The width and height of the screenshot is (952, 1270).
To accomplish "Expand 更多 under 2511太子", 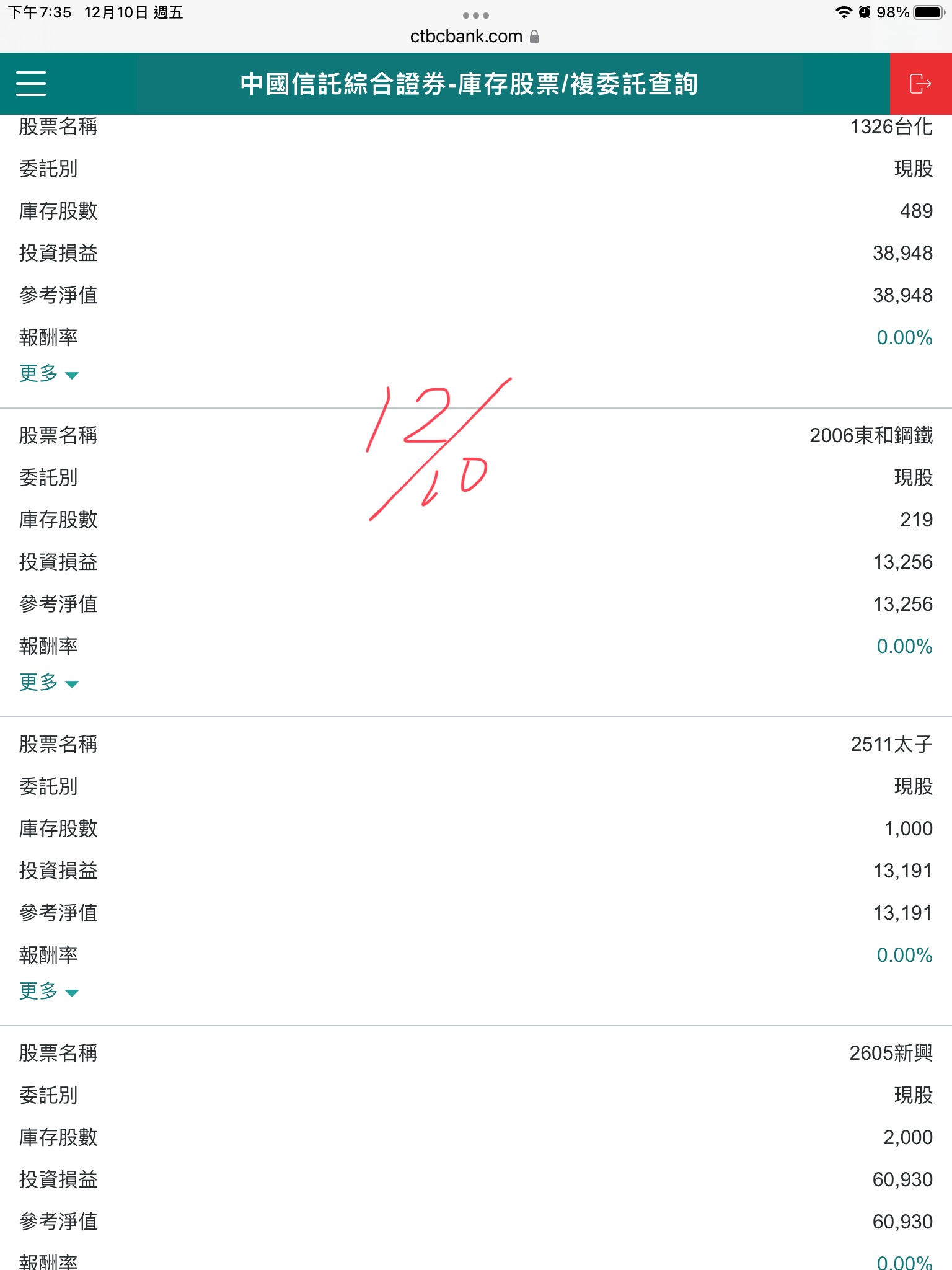I will (x=48, y=992).
